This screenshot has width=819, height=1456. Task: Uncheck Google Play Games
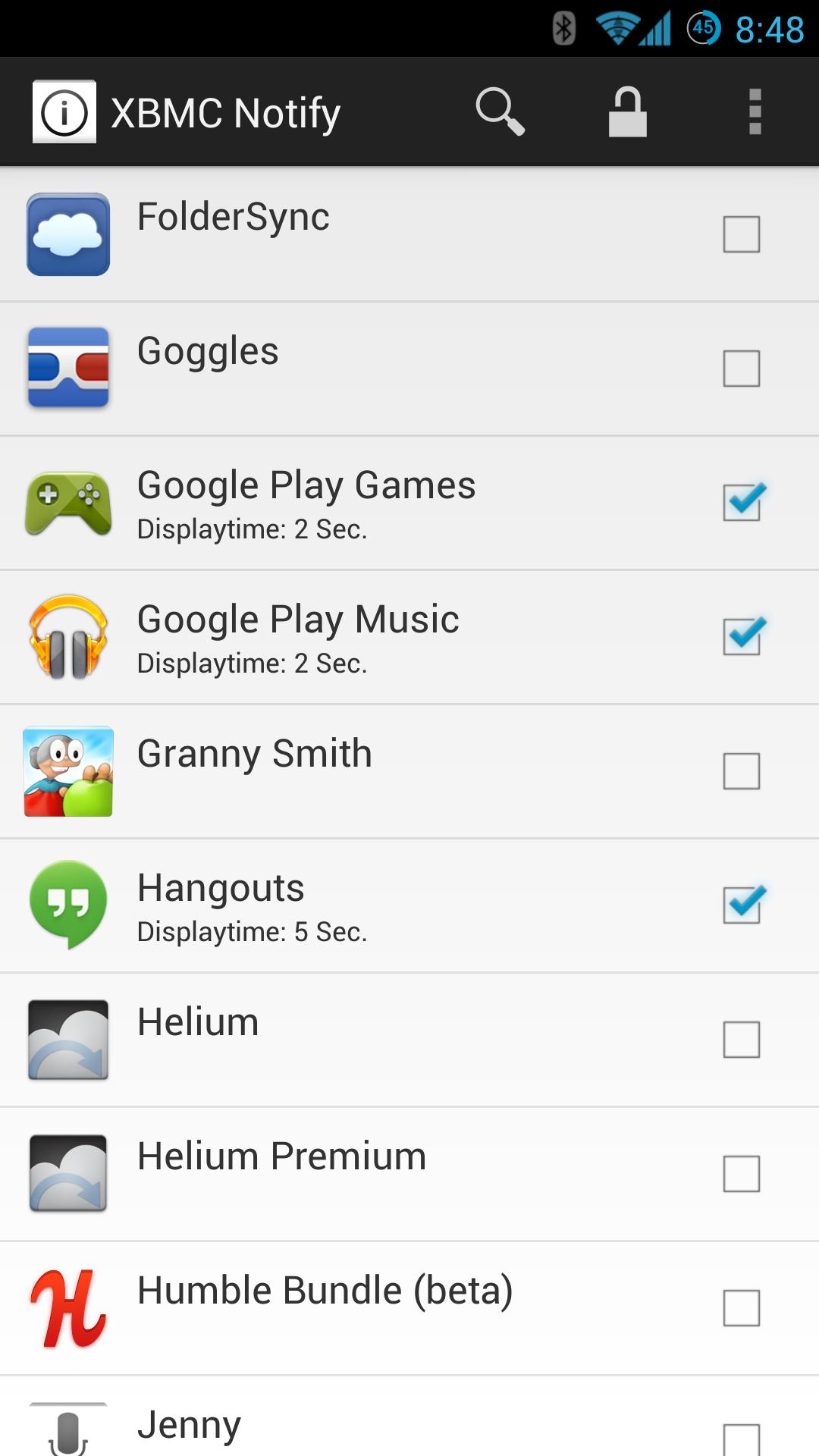pyautogui.click(x=741, y=502)
